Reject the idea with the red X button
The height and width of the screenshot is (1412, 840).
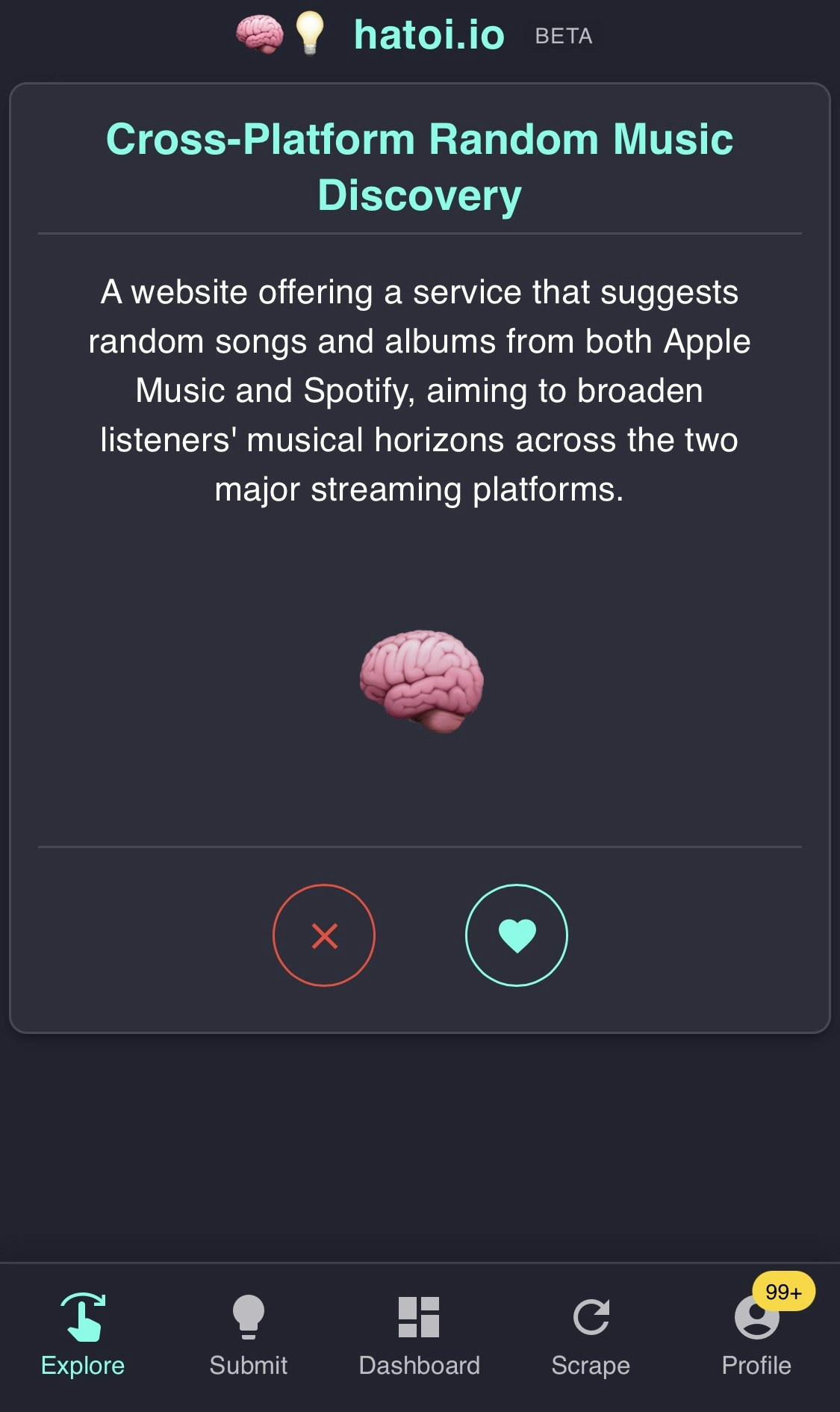[324, 935]
